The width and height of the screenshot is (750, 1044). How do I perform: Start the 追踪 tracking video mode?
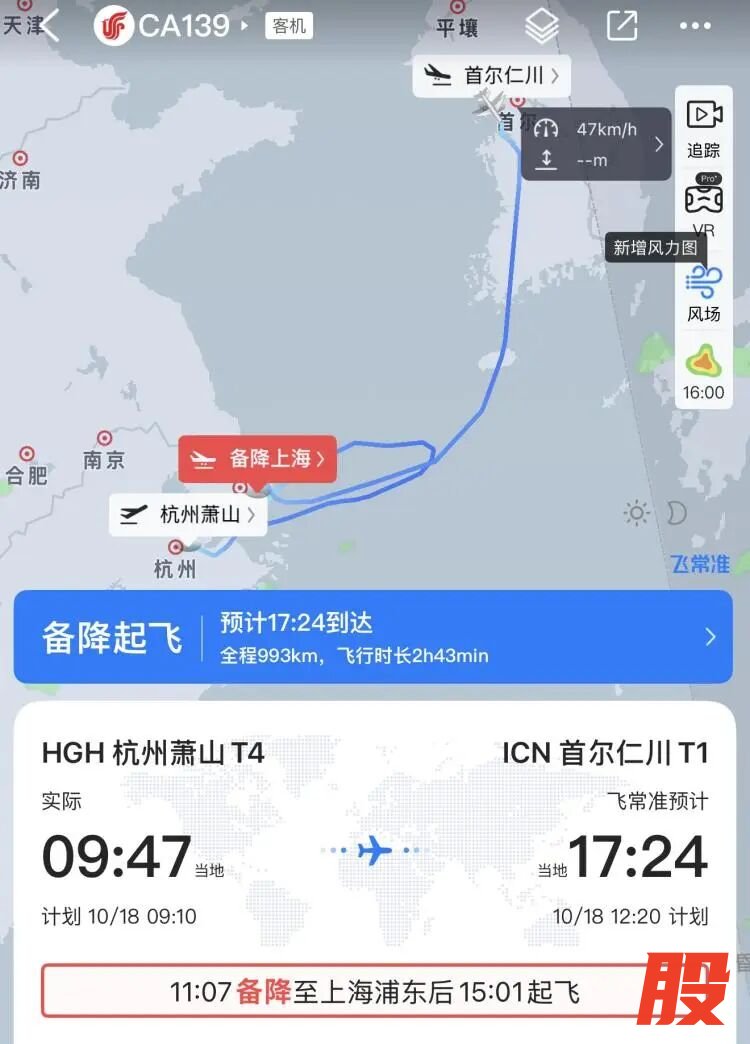click(704, 126)
